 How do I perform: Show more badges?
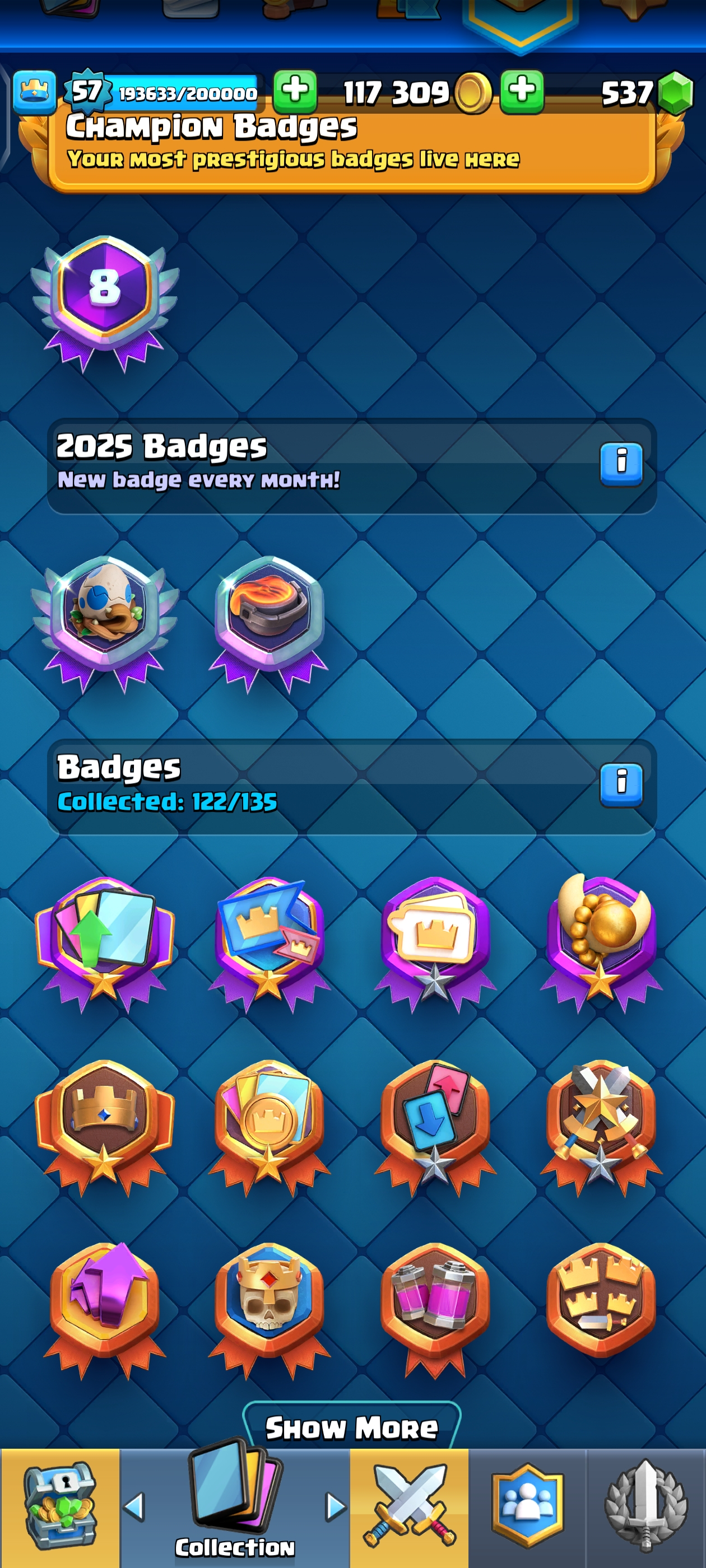351,1427
